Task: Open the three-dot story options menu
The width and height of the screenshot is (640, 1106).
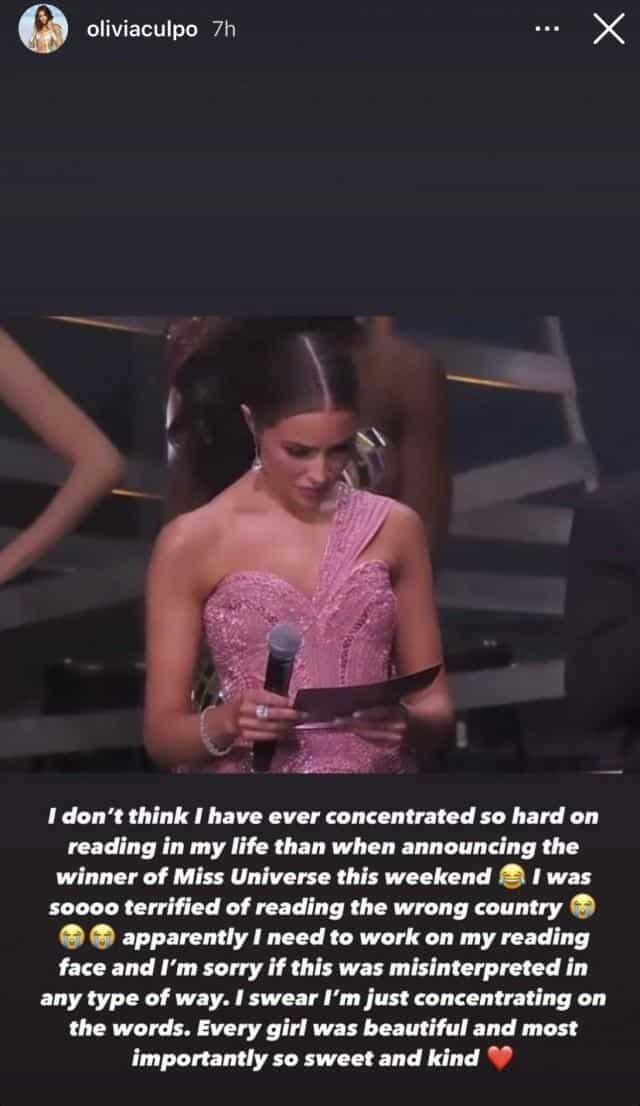Action: 547,30
